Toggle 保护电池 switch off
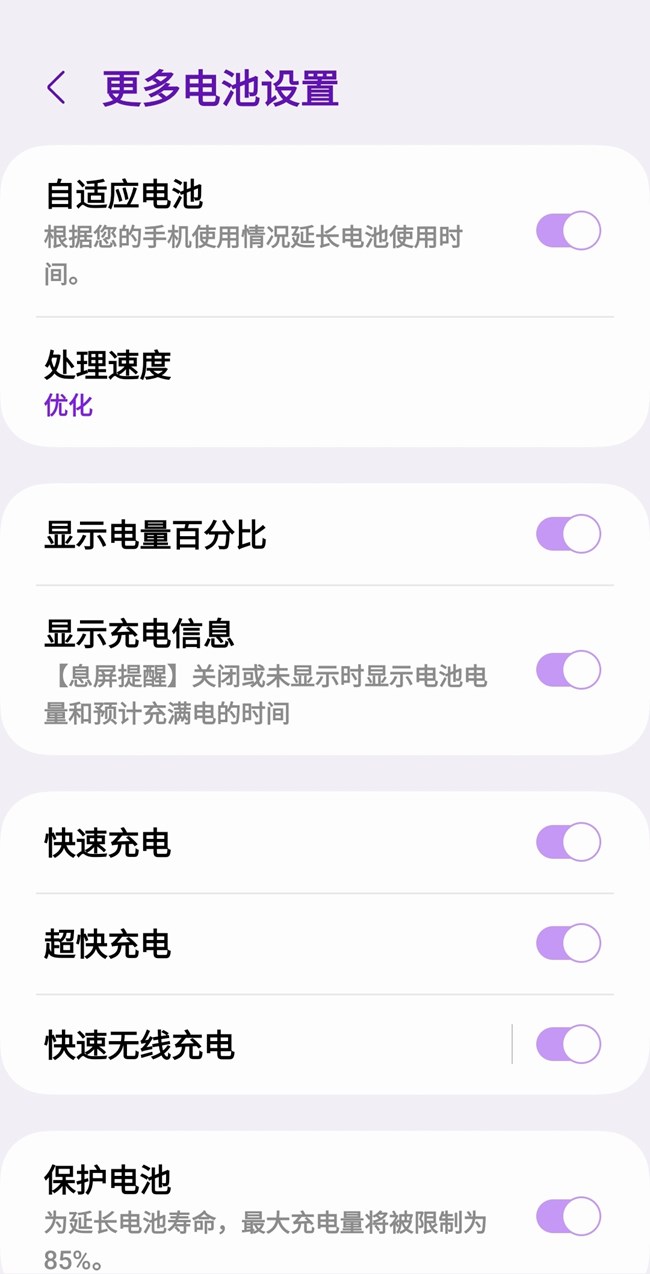This screenshot has height=1274, width=650. tap(568, 1216)
